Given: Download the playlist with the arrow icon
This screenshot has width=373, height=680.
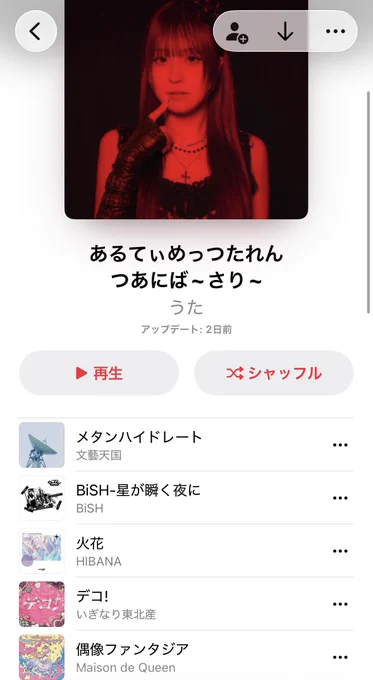Looking at the screenshot, I should (285, 32).
